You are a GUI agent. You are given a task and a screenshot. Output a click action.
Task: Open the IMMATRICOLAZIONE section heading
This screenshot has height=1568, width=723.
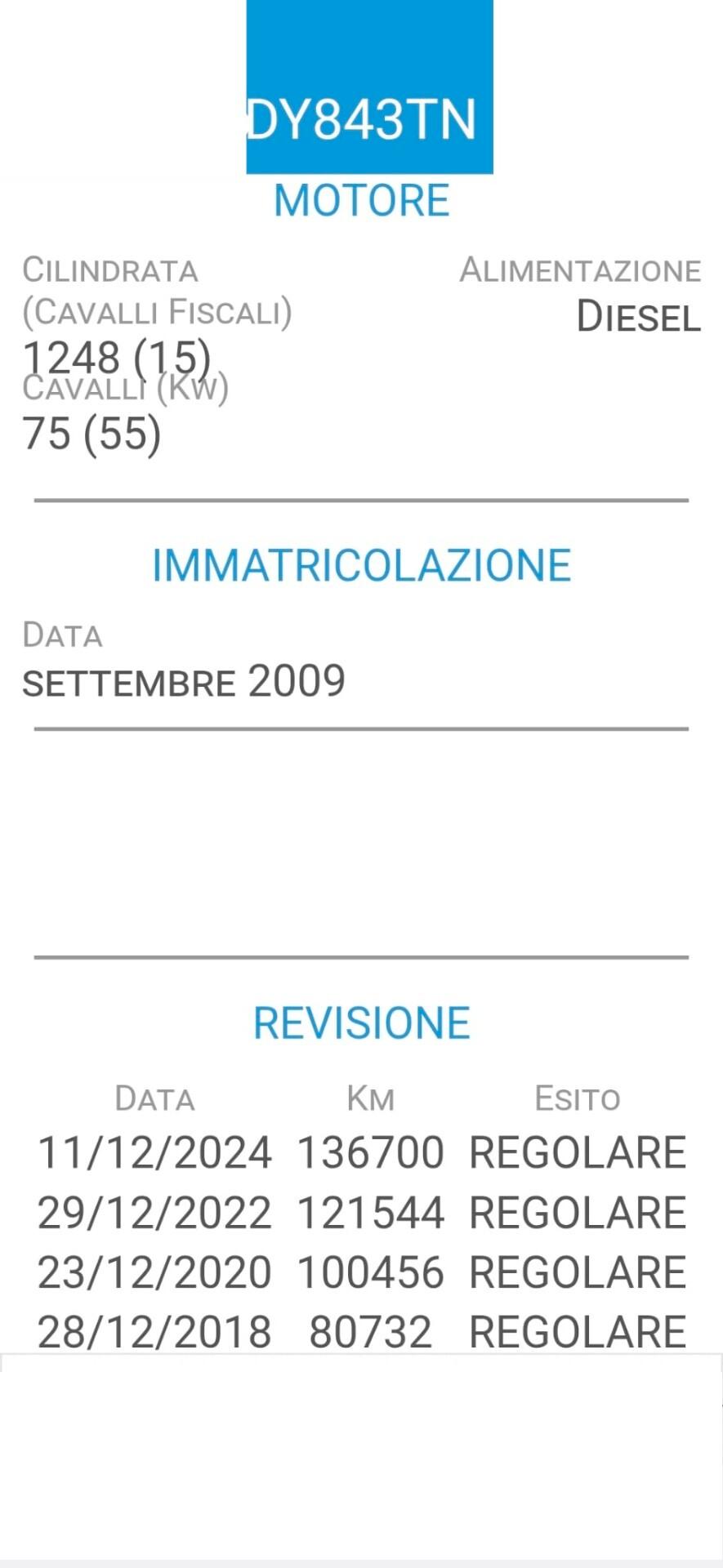360,563
